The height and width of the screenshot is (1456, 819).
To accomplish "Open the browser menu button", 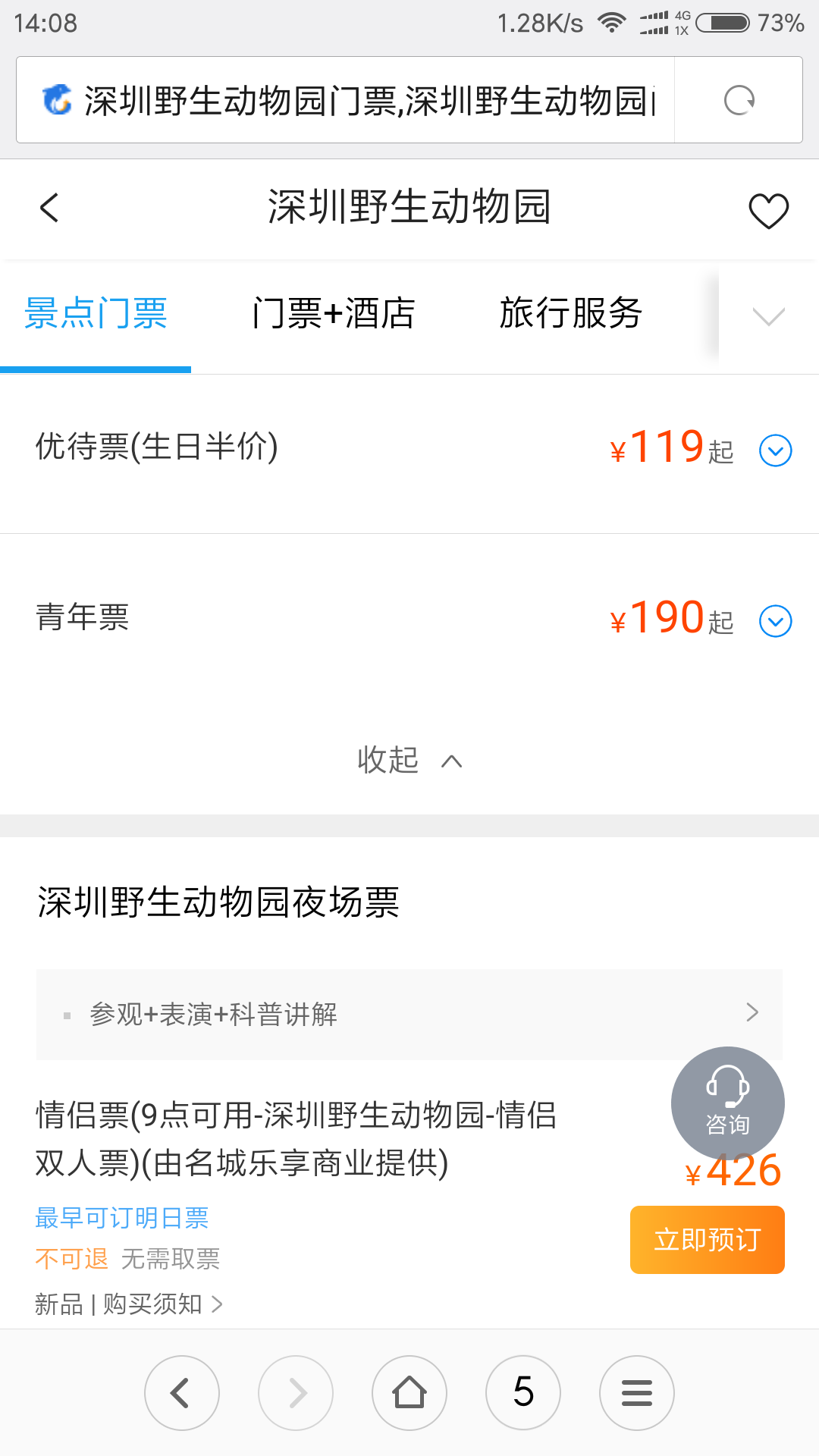I will (637, 1393).
